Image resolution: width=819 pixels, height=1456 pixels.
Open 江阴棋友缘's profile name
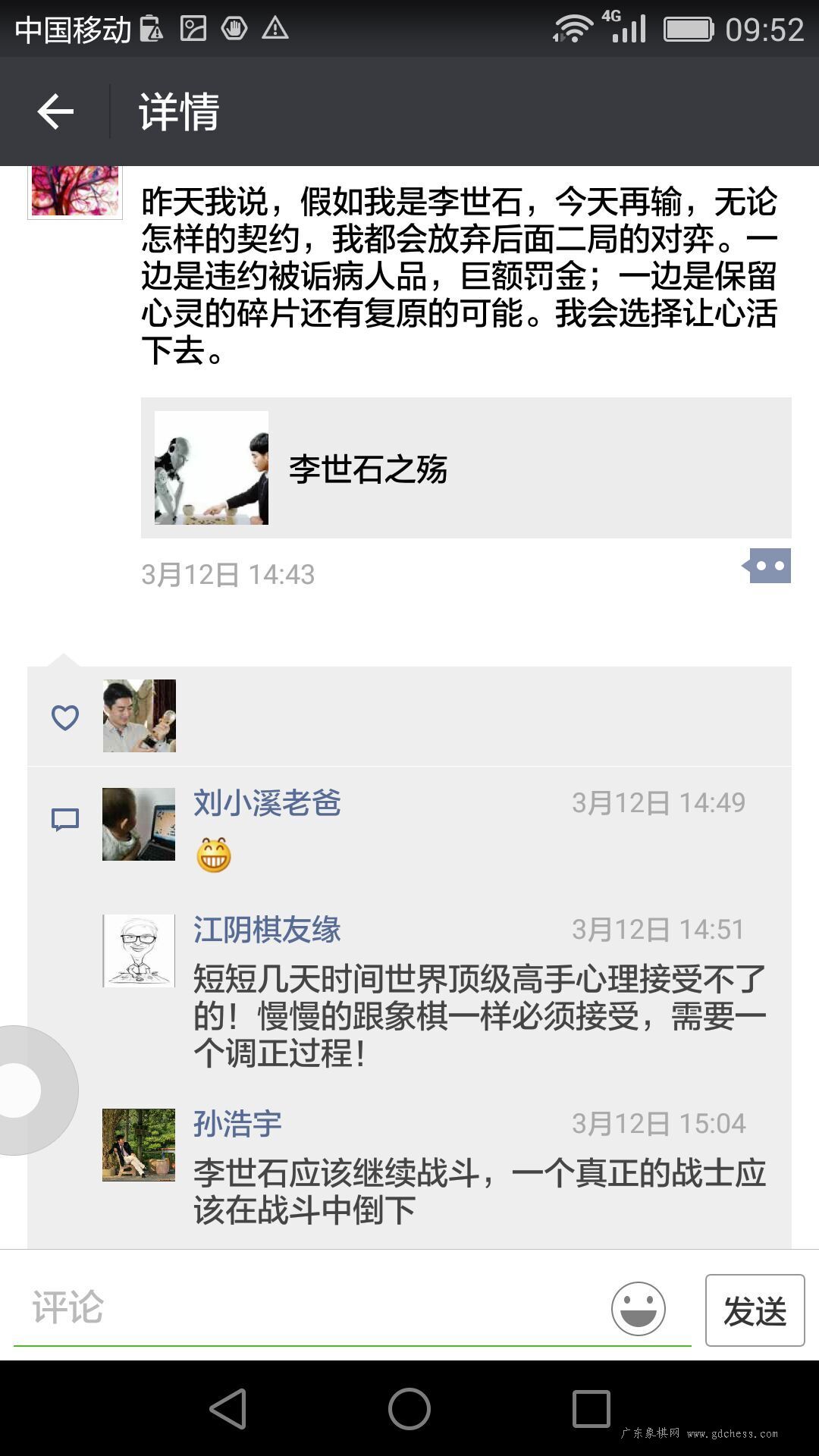pyautogui.click(x=267, y=930)
